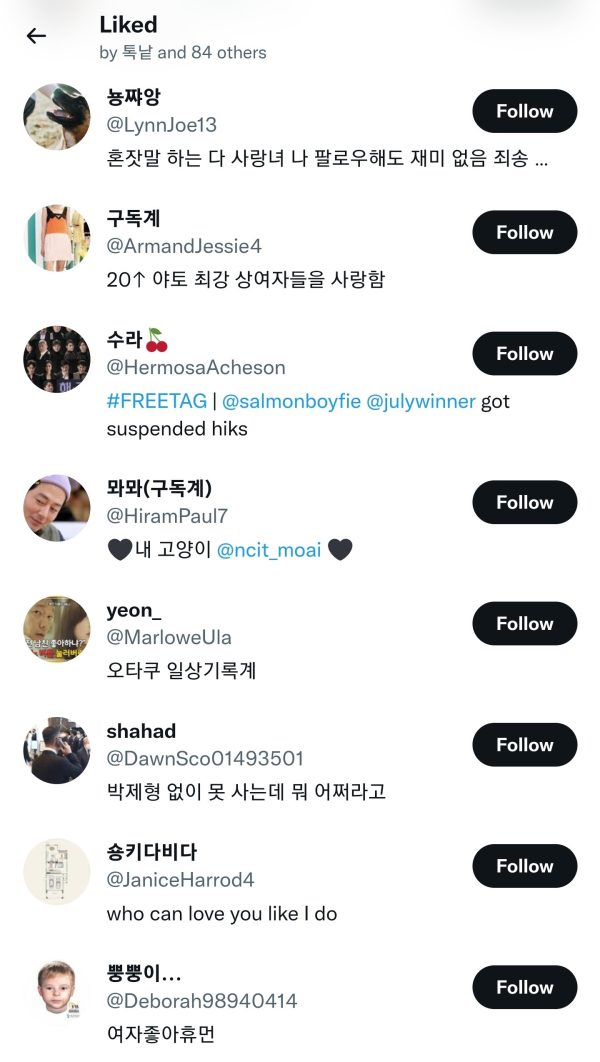This screenshot has height=1062, width=600.
Task: Open the @ncit_moai mention
Action: pyautogui.click(x=269, y=549)
